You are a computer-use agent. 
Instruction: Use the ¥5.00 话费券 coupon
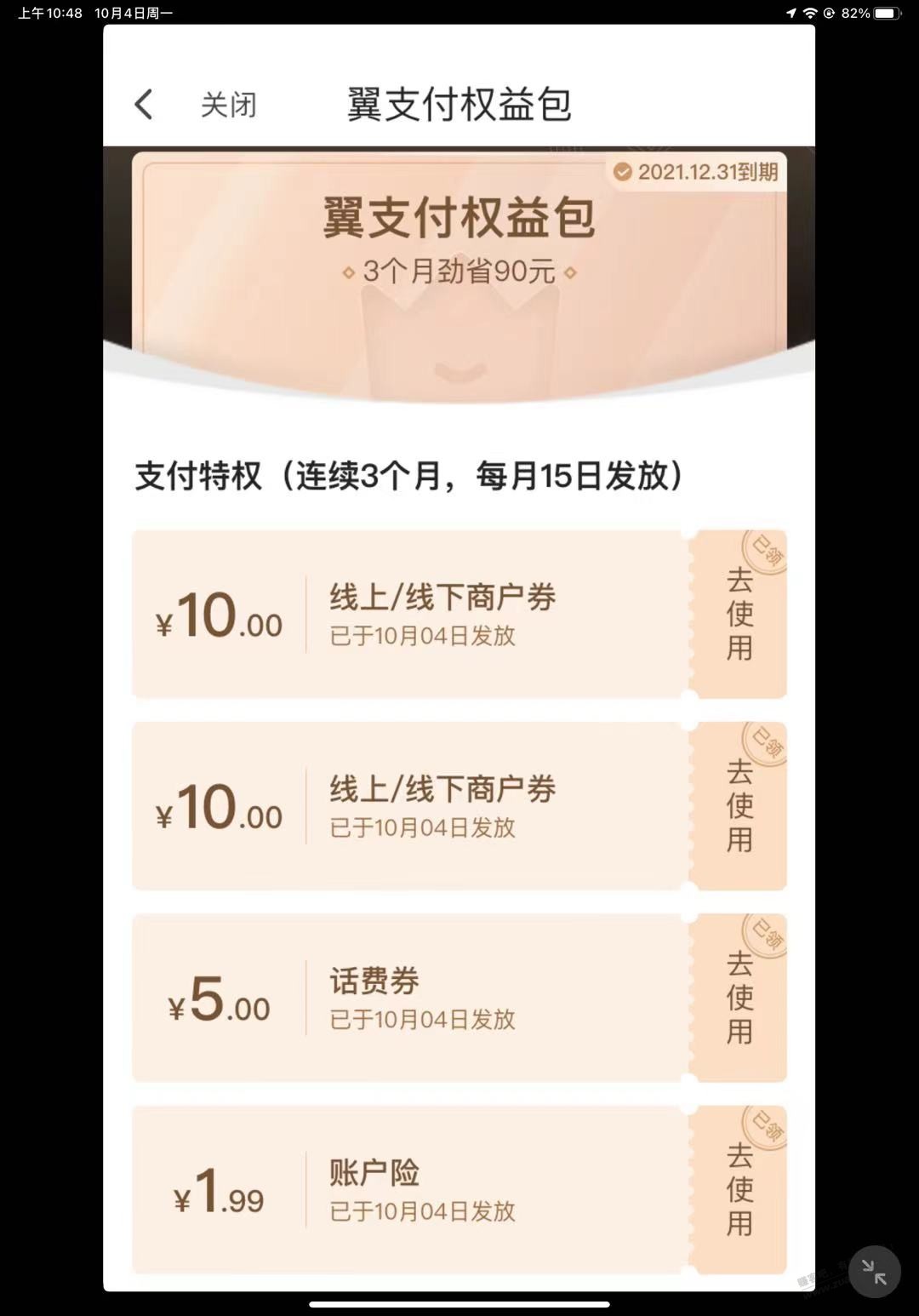coord(739,998)
